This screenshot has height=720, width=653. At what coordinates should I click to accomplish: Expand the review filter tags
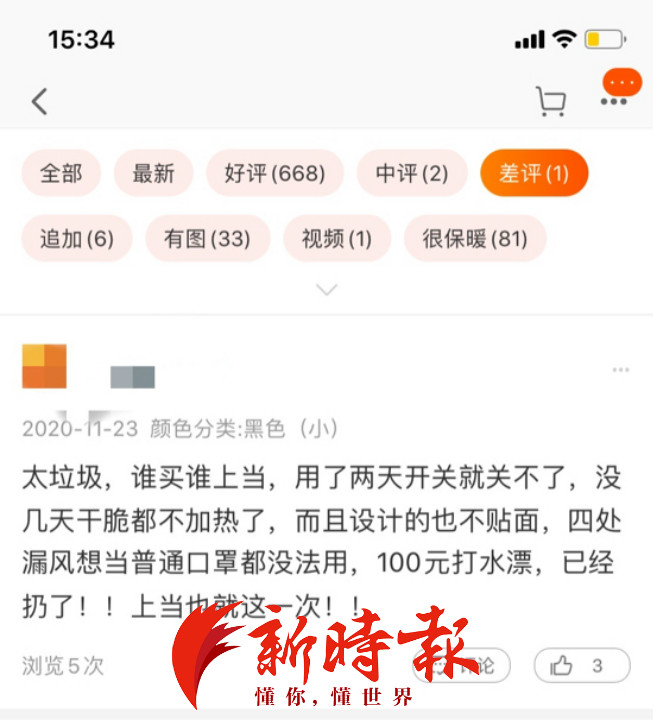326,290
